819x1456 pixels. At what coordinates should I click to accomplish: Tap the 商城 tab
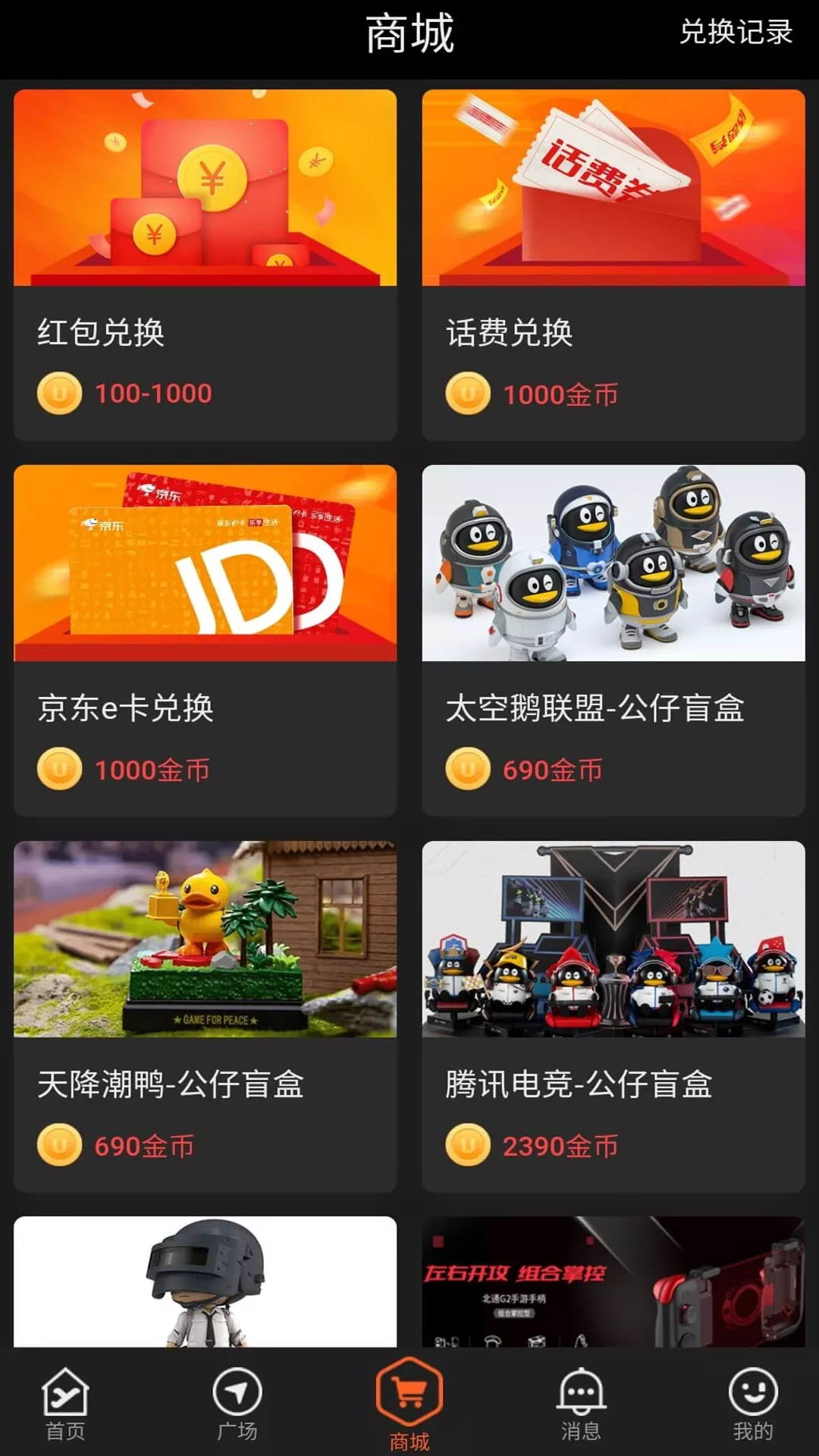pyautogui.click(x=409, y=1404)
